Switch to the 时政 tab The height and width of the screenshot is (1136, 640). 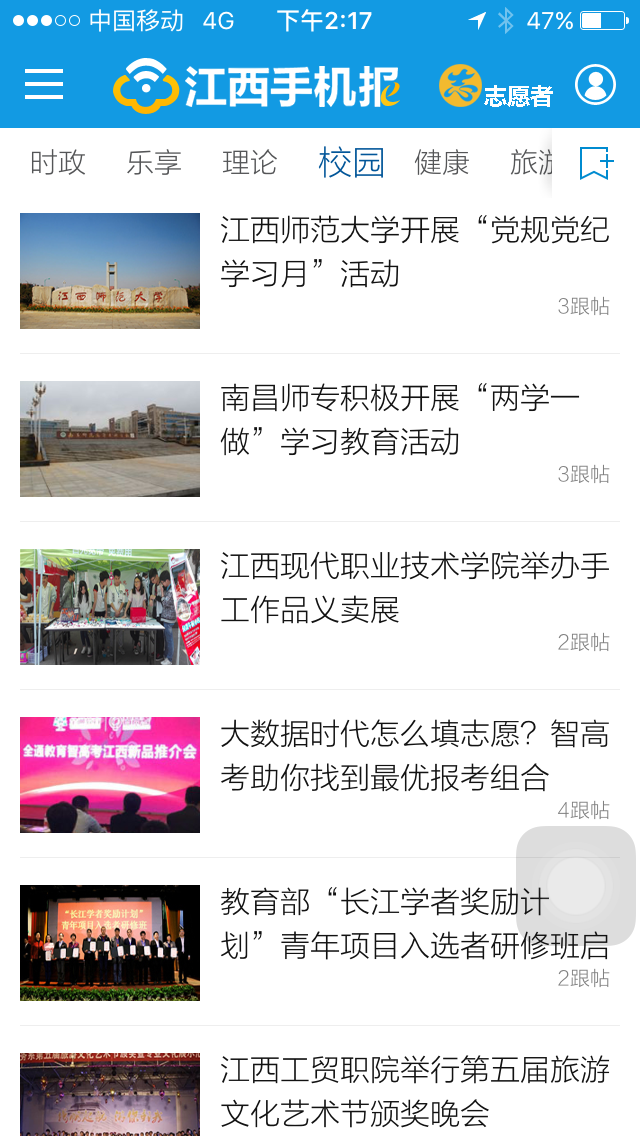pos(58,163)
